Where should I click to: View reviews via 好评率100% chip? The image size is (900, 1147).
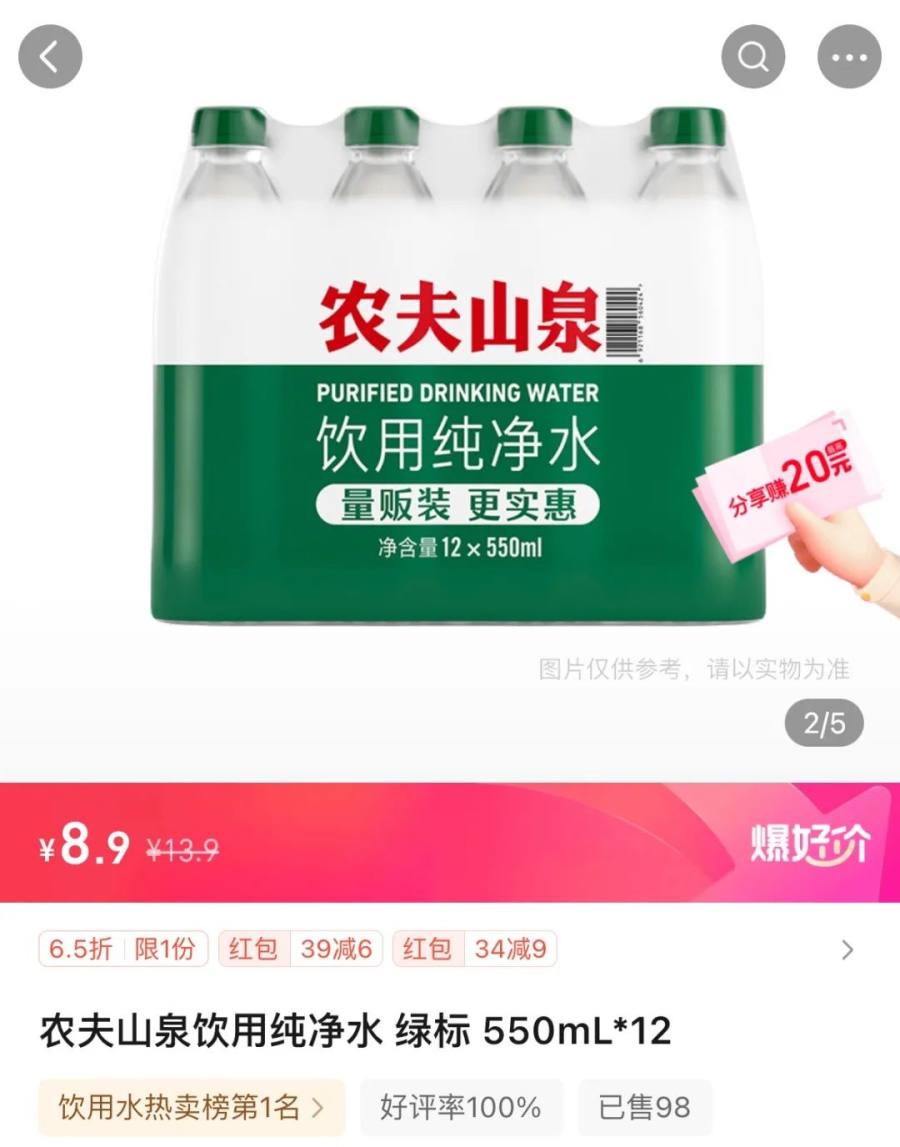[x=461, y=1107]
